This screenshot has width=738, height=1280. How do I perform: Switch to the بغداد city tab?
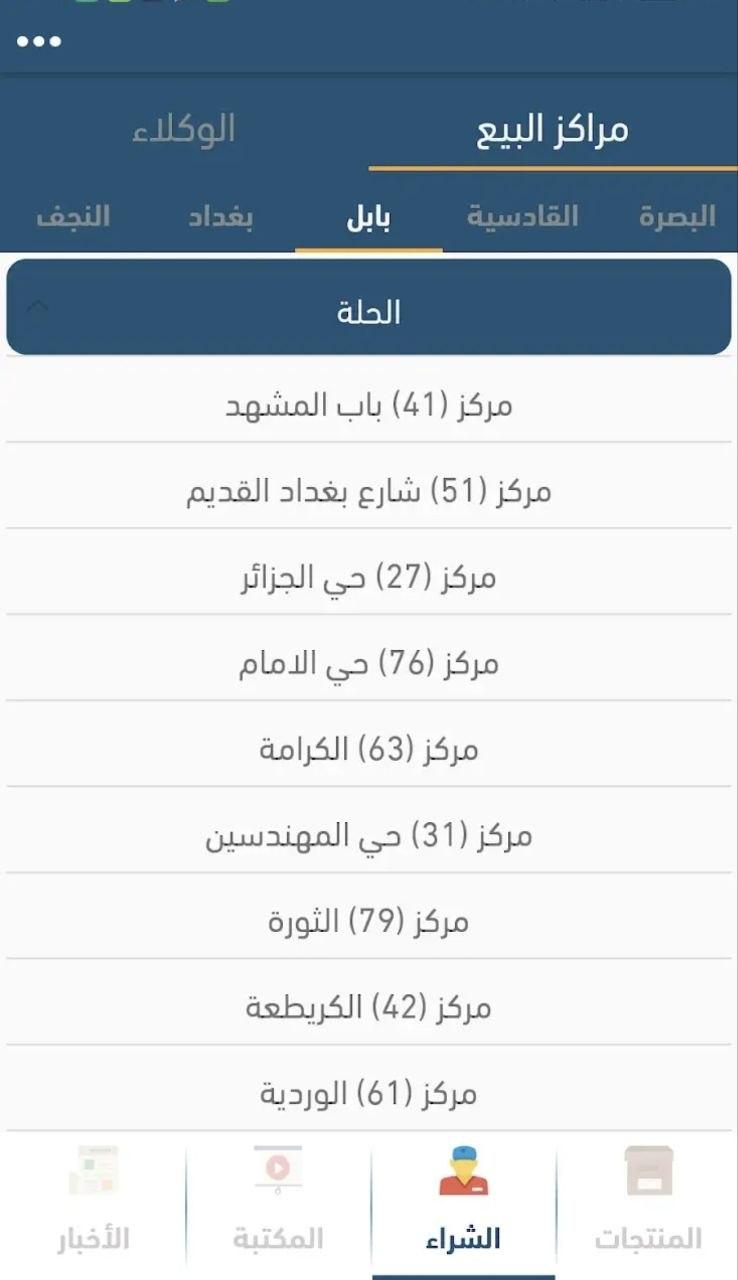pyautogui.click(x=221, y=217)
